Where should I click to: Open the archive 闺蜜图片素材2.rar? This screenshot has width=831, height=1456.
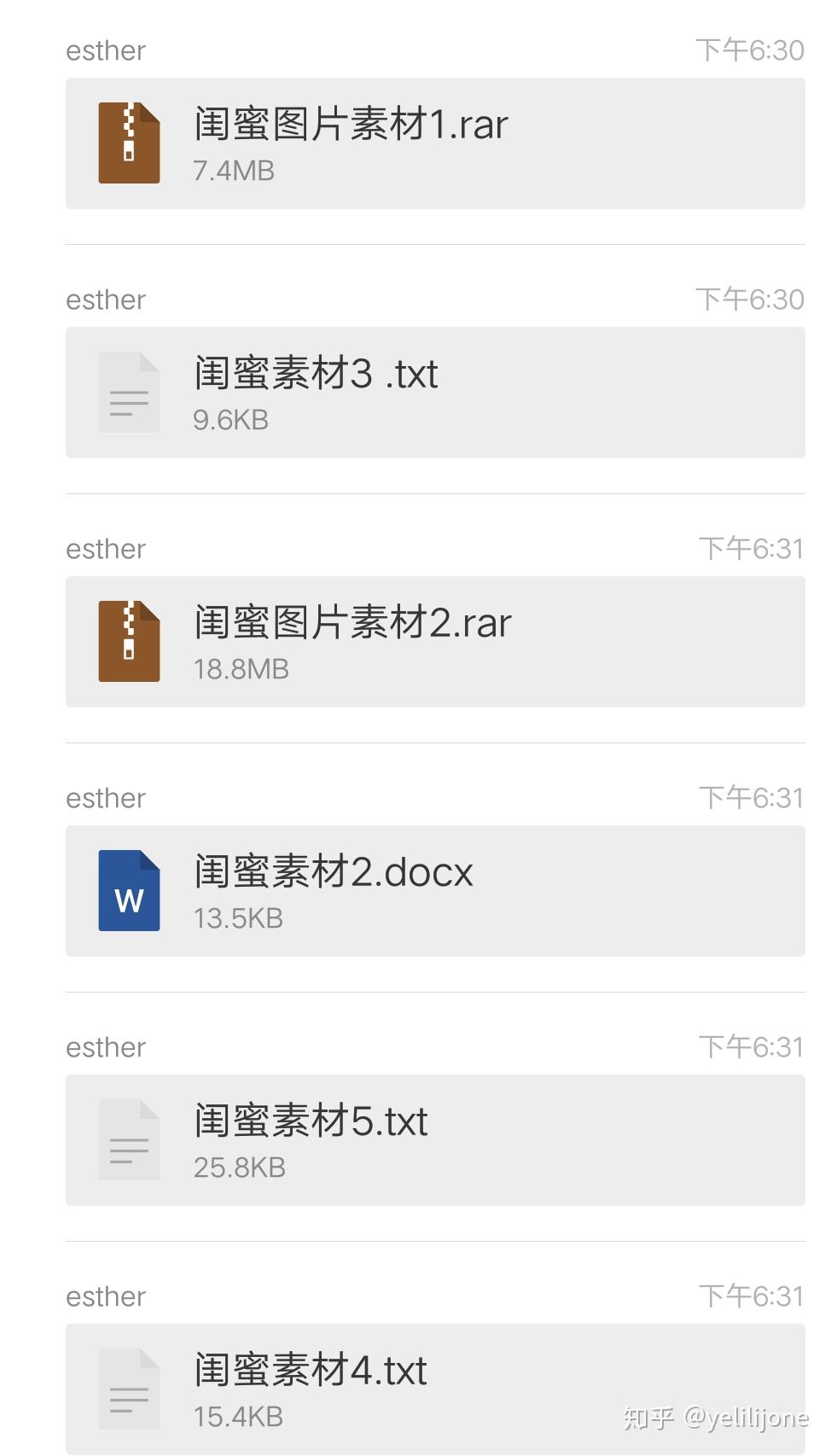(435, 642)
